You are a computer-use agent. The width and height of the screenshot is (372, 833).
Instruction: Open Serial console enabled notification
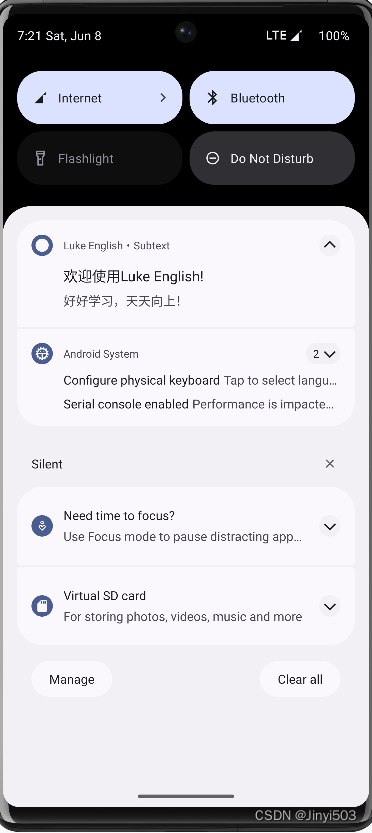(199, 404)
